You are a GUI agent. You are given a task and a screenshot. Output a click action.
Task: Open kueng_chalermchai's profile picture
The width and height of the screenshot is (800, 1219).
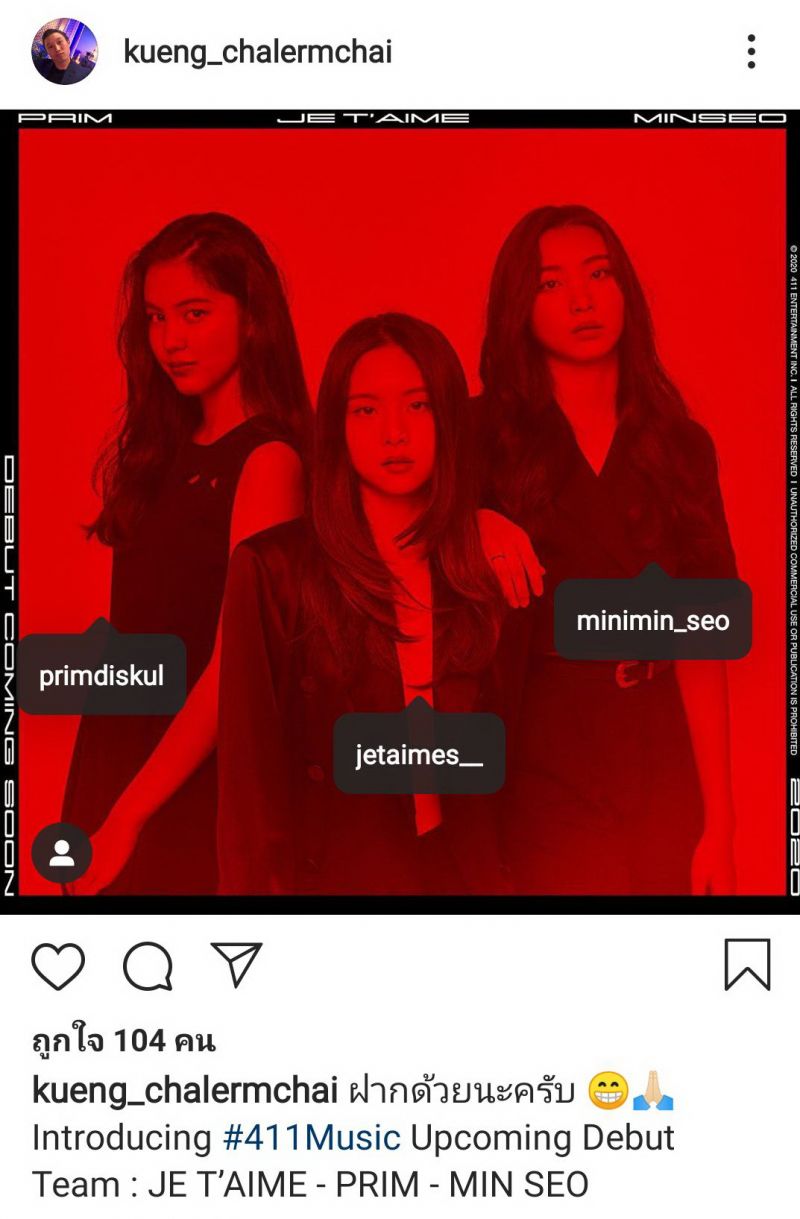pyautogui.click(x=64, y=51)
